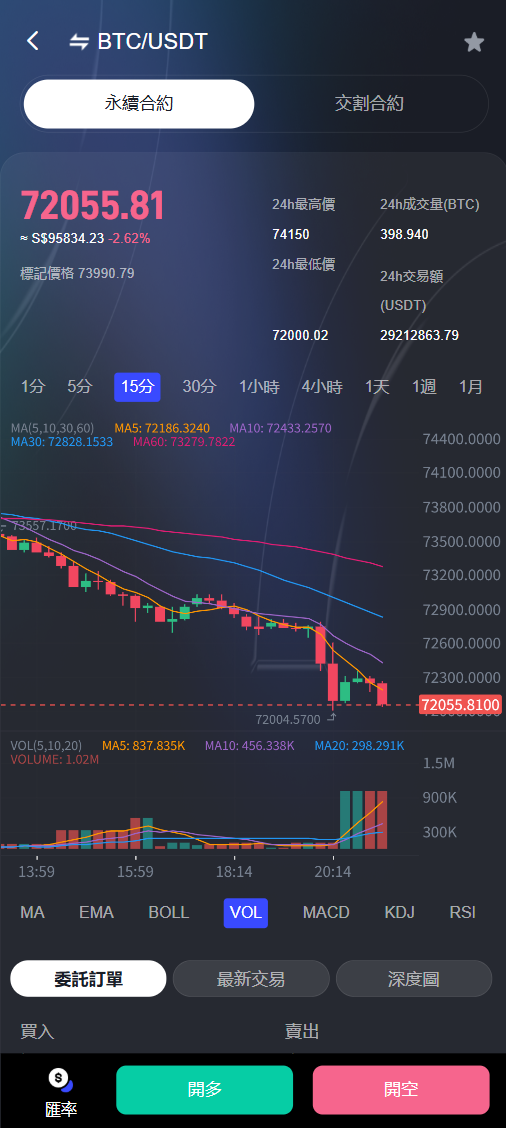506x1128 pixels.
Task: Choose the 5分 chart interval
Action: [x=79, y=387]
